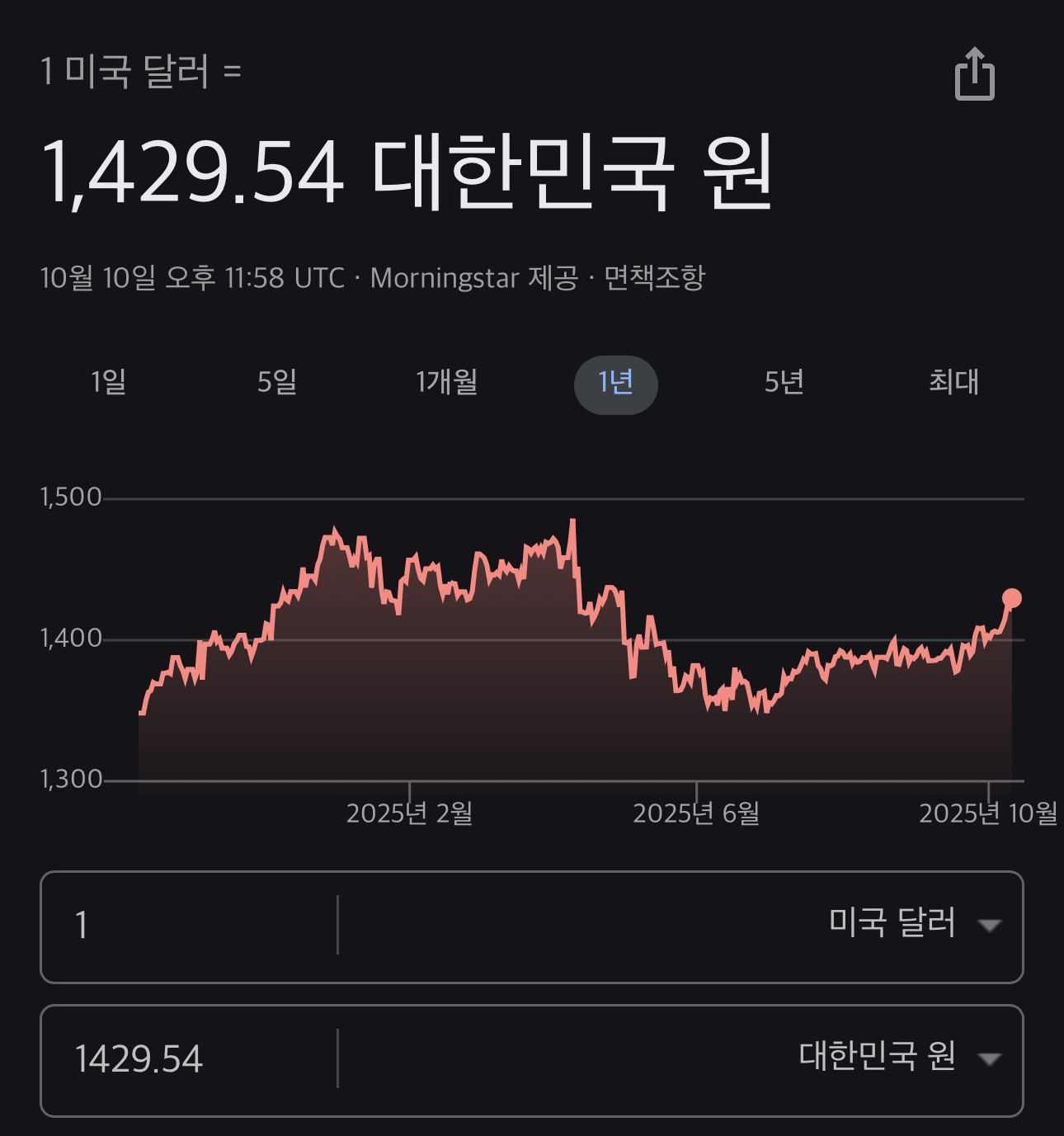The height and width of the screenshot is (1136, 1064).
Task: Share this exchange rate result
Action: (975, 74)
